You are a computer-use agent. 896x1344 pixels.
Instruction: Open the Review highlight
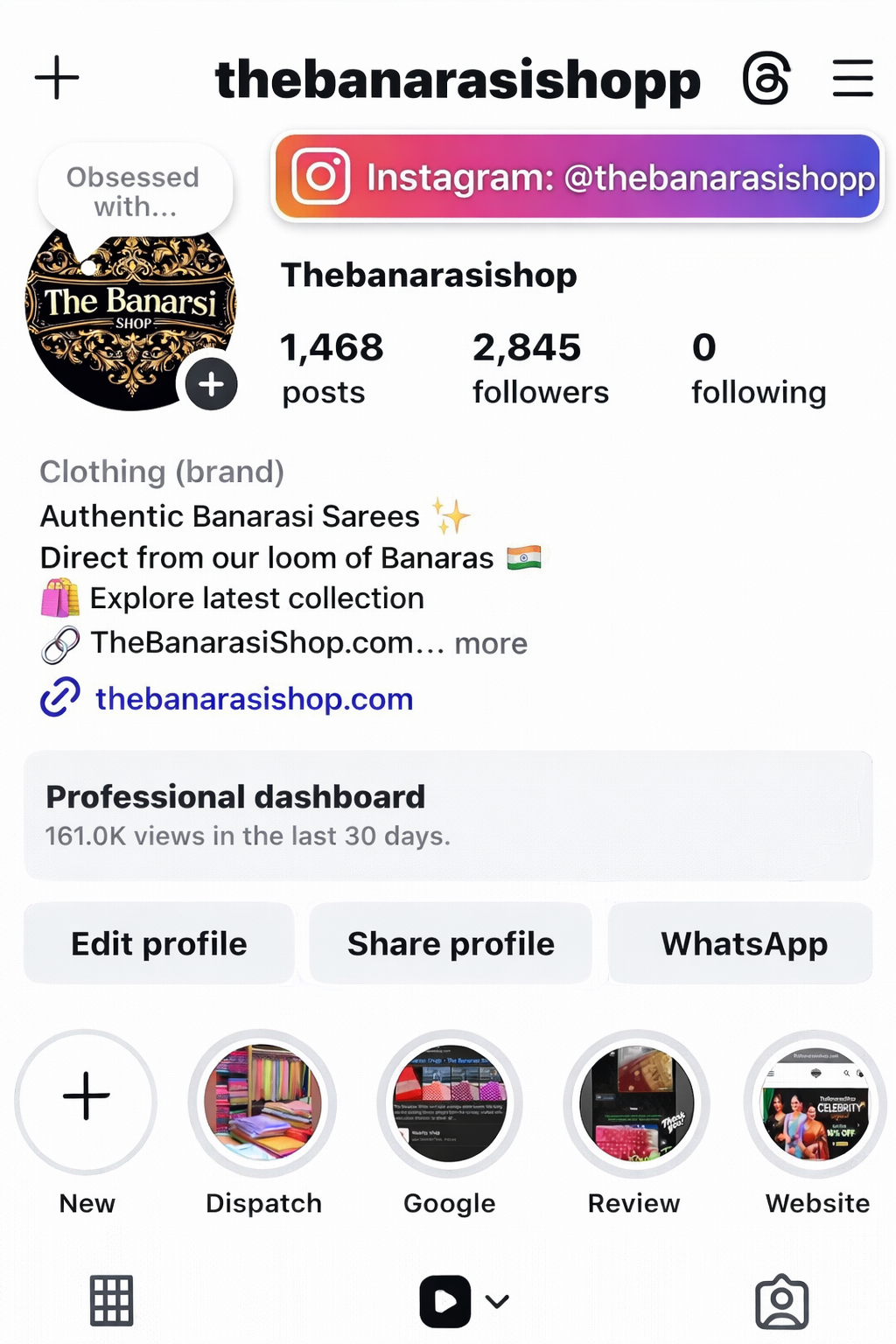pos(636,1102)
